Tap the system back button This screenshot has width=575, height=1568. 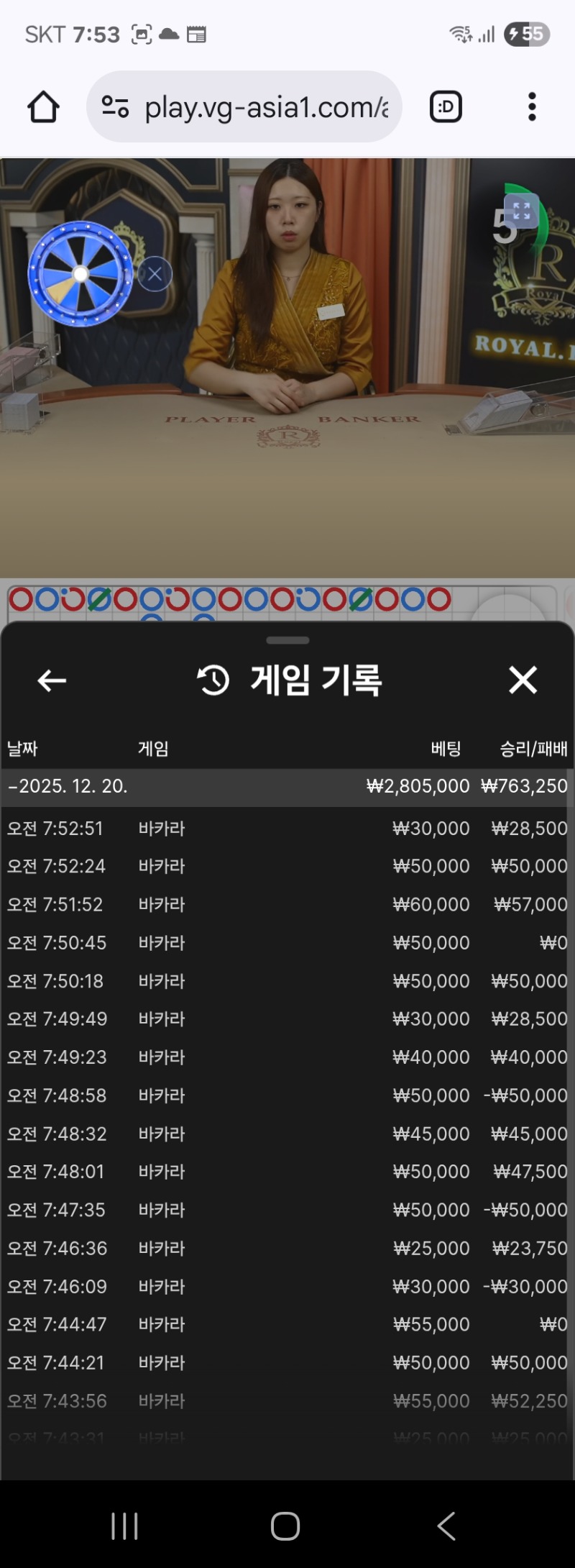pyautogui.click(x=446, y=1526)
